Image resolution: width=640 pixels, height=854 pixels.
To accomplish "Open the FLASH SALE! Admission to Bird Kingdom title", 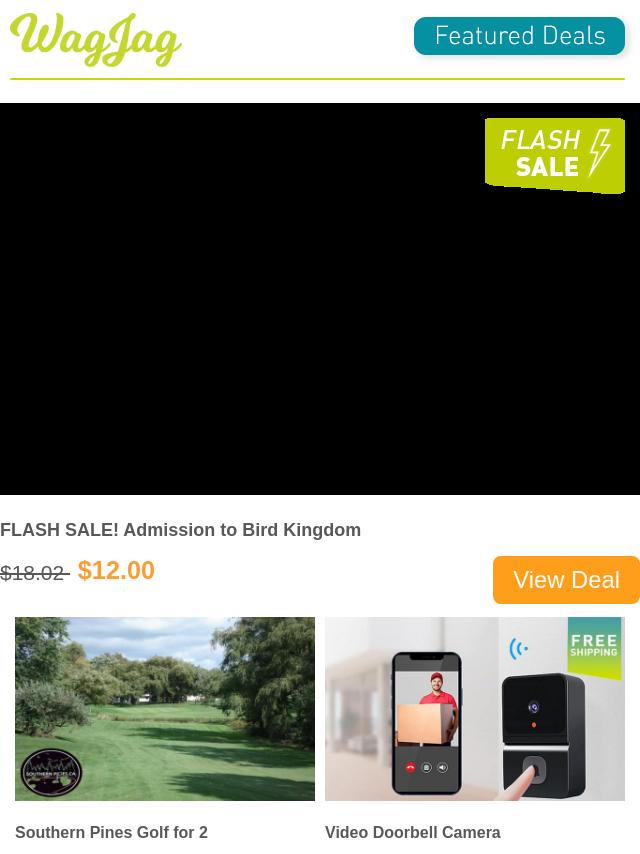I will [x=181, y=530].
